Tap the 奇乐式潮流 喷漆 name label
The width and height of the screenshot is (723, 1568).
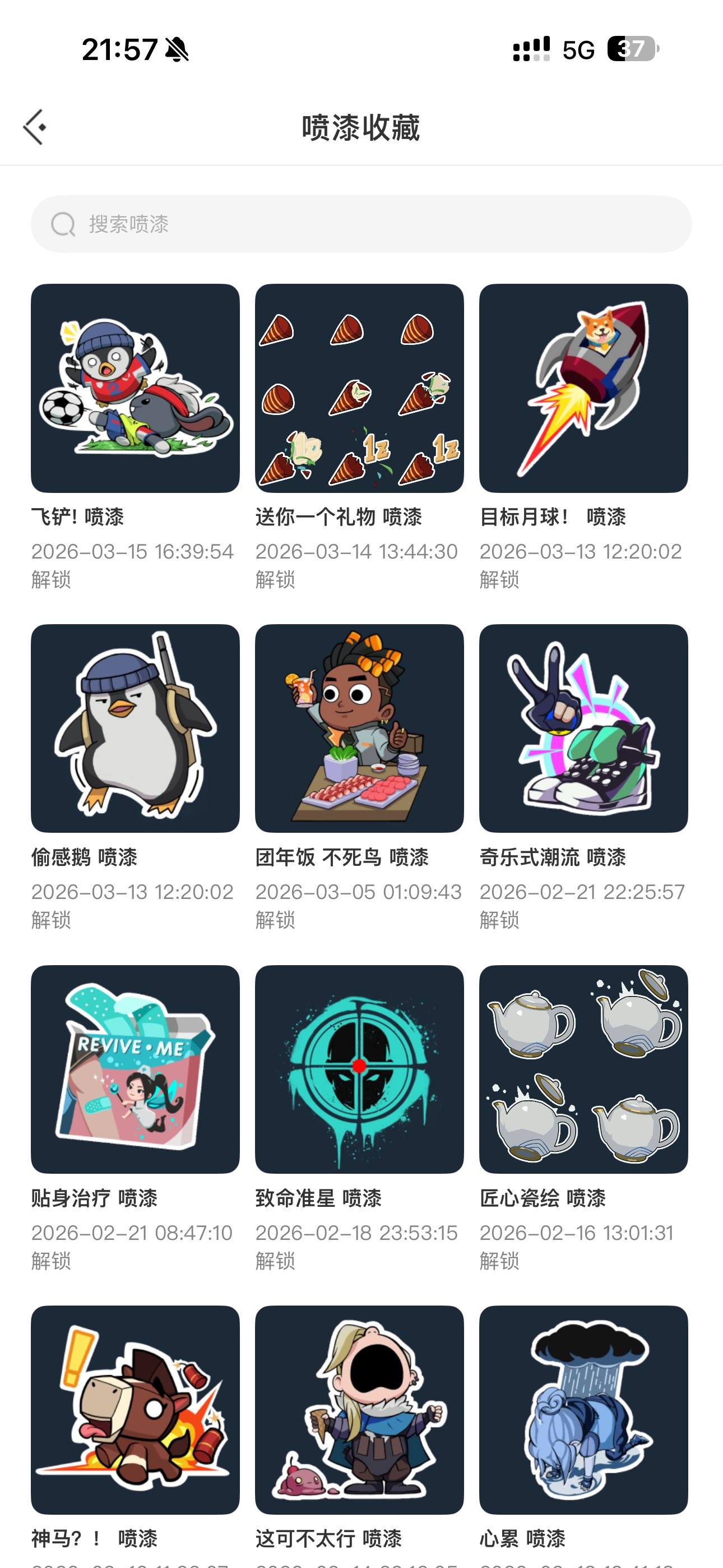pyautogui.click(x=554, y=857)
